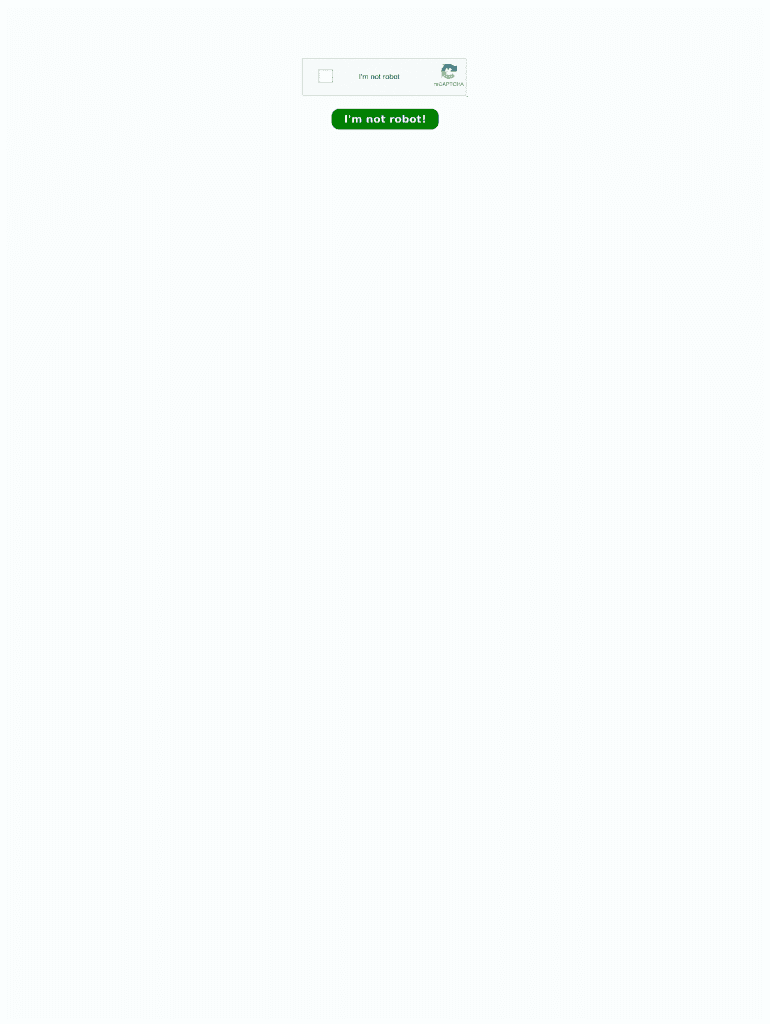Check the I'm not robot checkbox
The image size is (770, 1024).
click(x=325, y=76)
